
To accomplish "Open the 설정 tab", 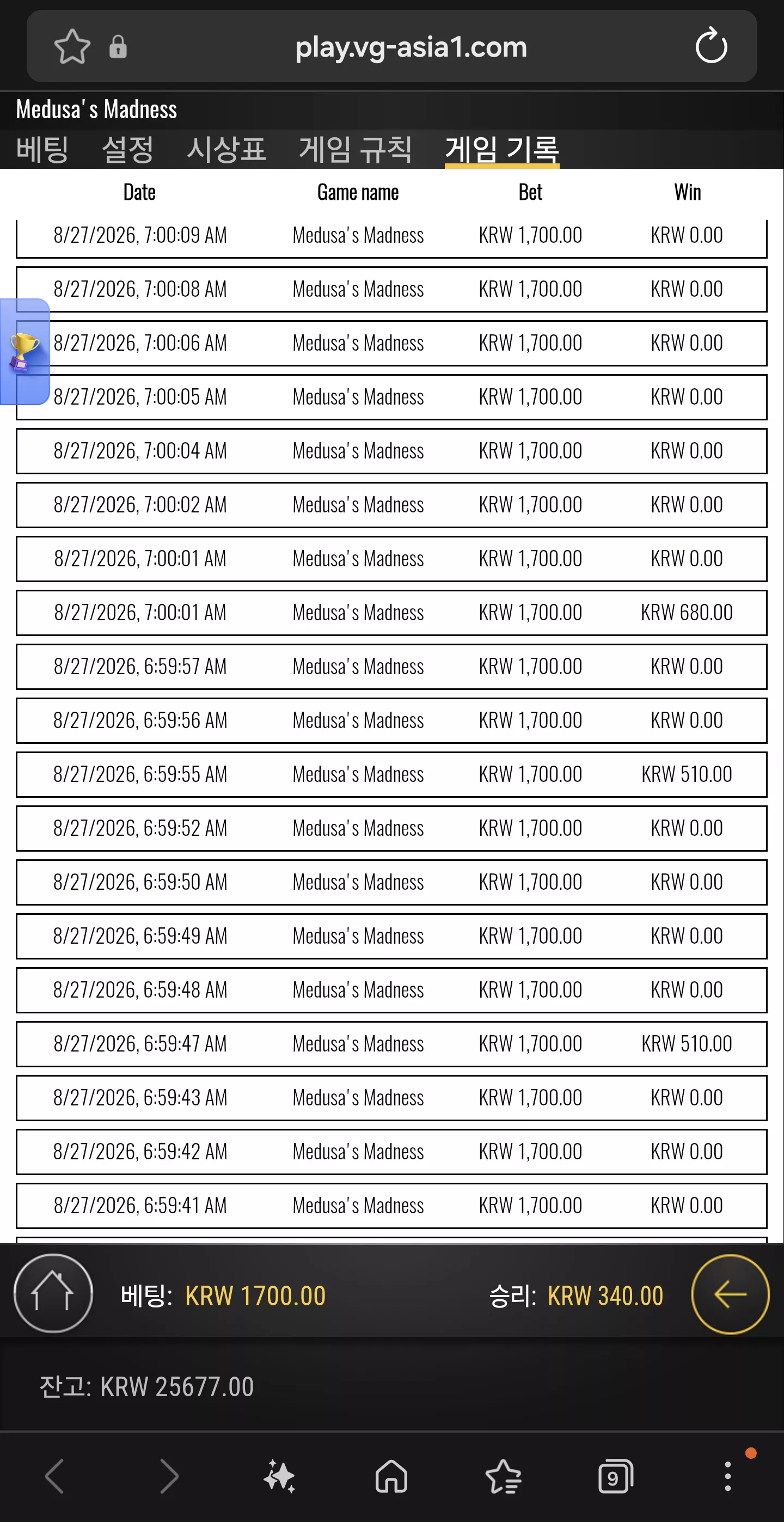I will (127, 149).
